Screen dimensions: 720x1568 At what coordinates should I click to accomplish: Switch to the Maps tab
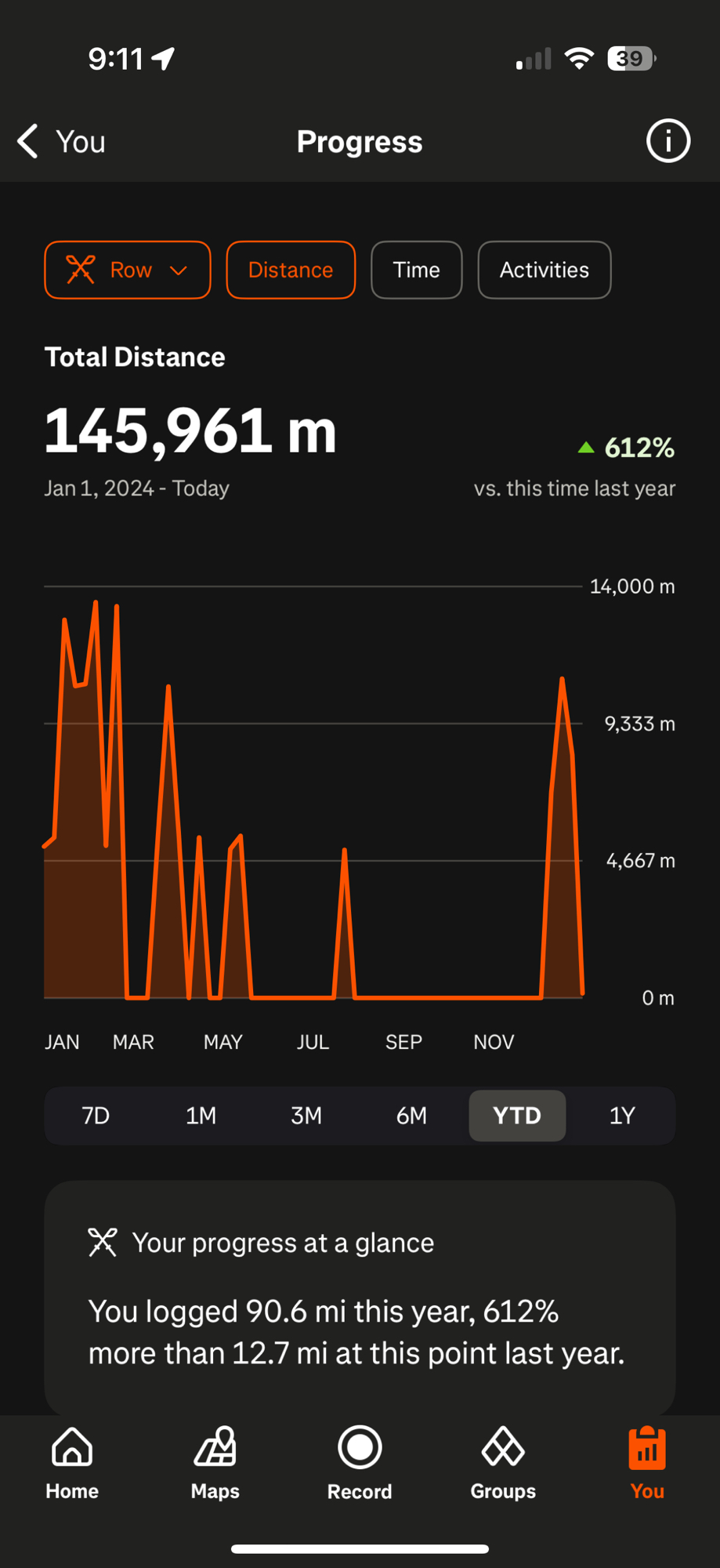(x=215, y=1463)
